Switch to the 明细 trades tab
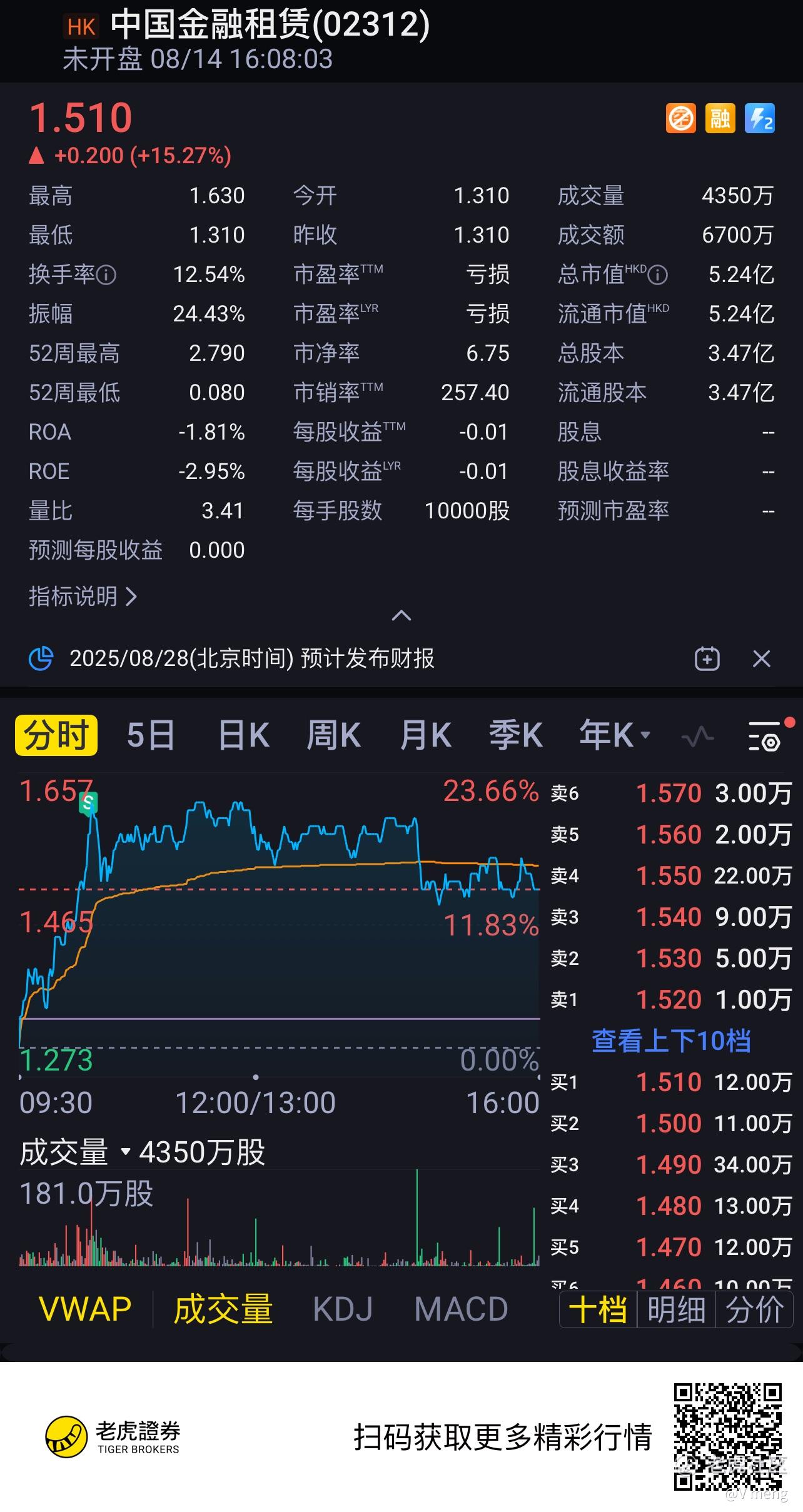The image size is (803, 1512). coord(676,1309)
